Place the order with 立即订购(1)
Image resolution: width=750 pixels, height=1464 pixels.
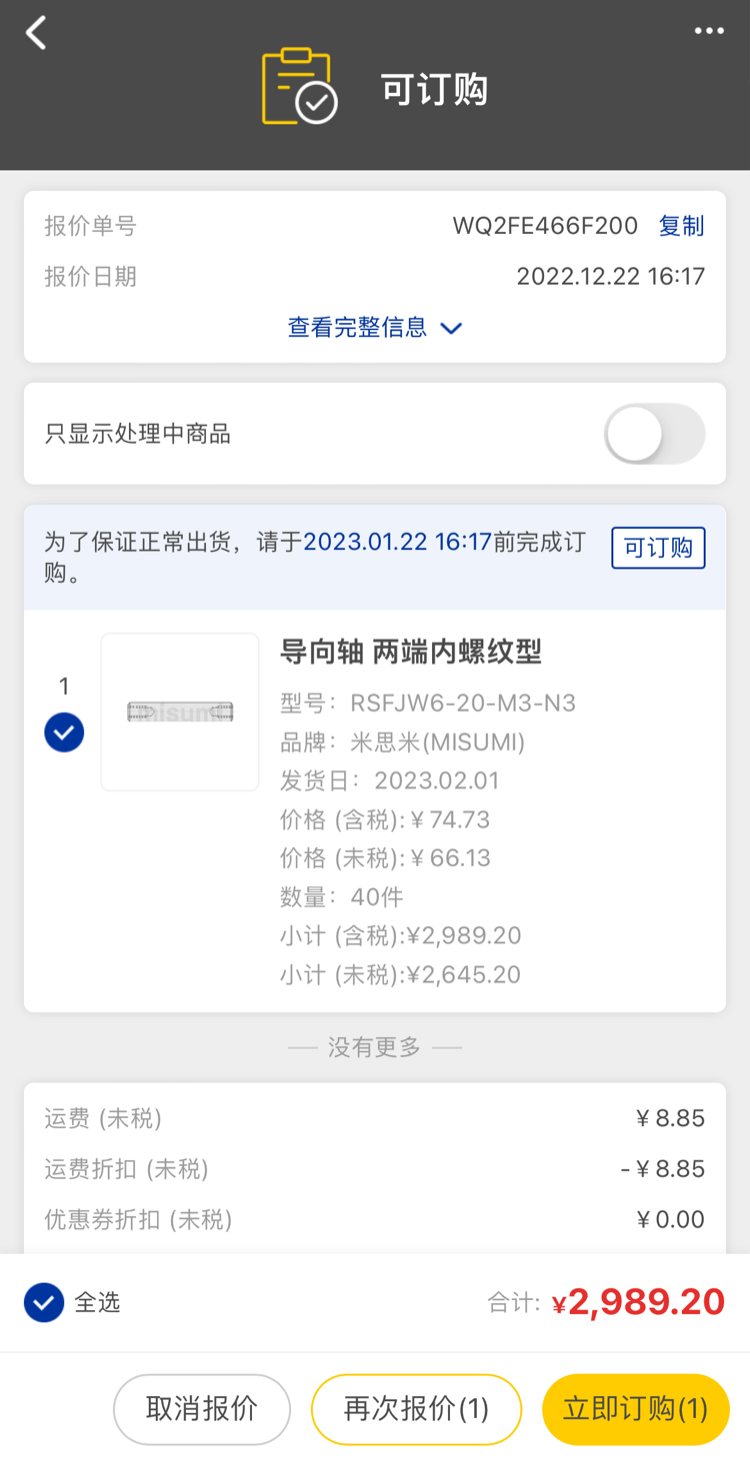tap(635, 1409)
